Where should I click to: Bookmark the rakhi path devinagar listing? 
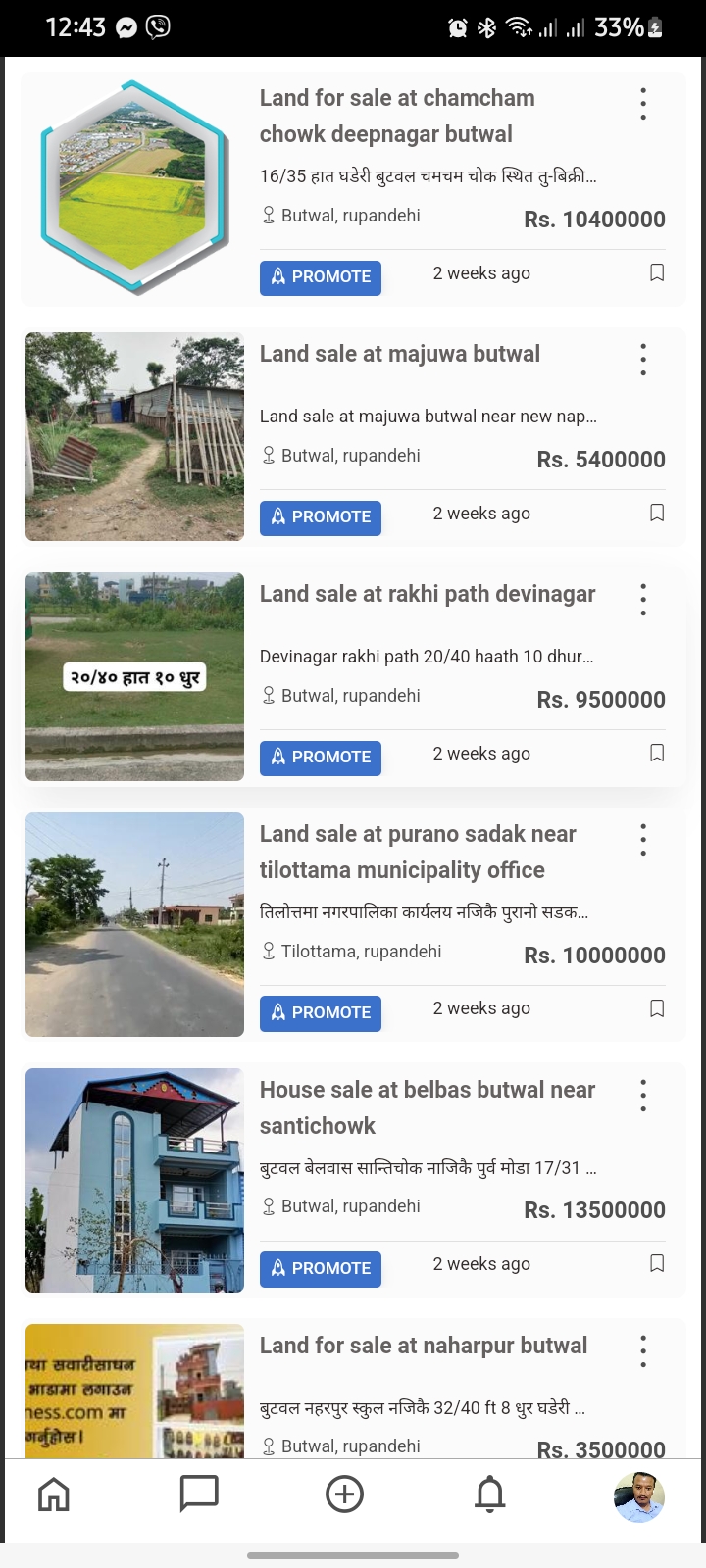point(657,754)
